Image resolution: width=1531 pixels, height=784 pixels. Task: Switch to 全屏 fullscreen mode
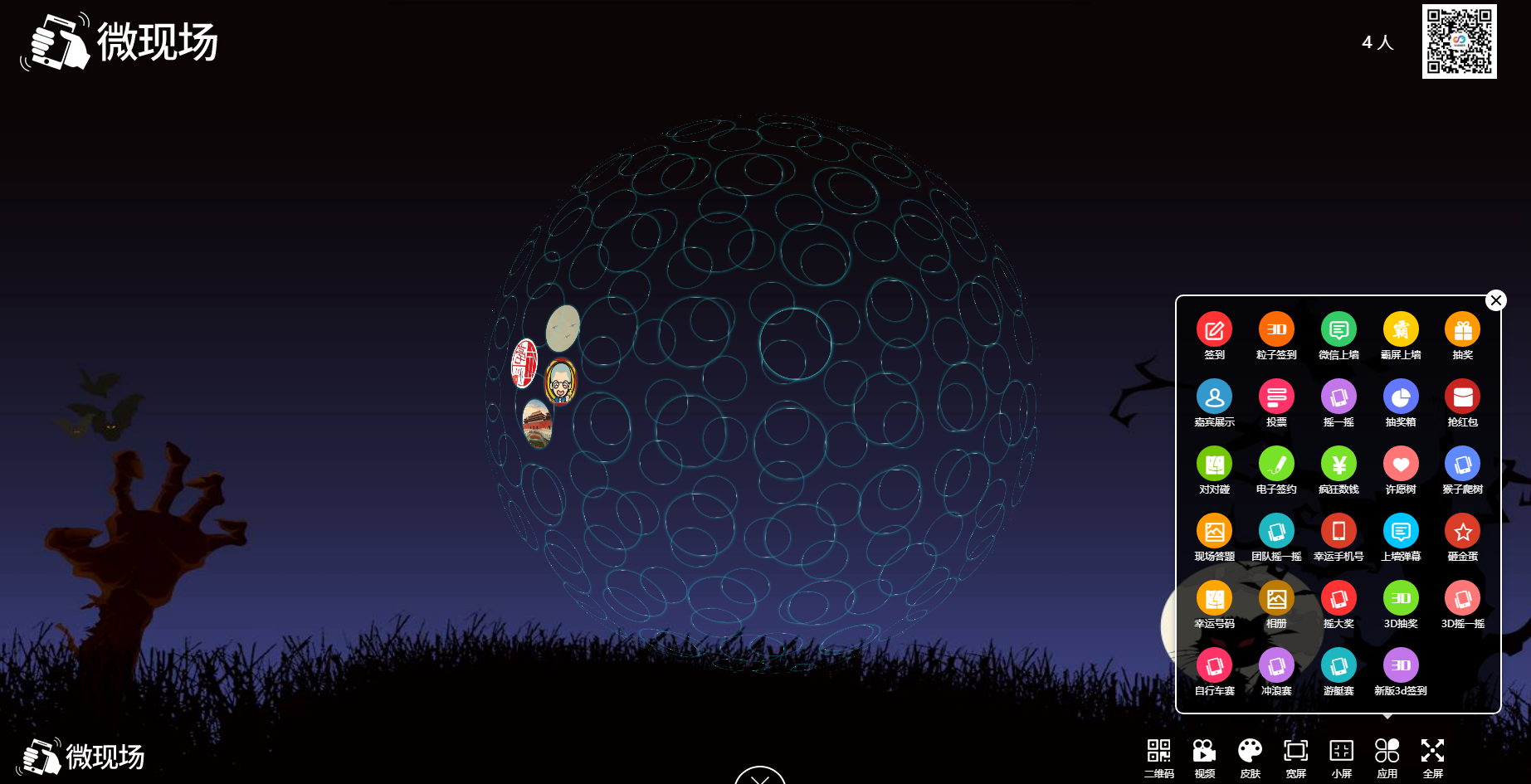click(1432, 757)
